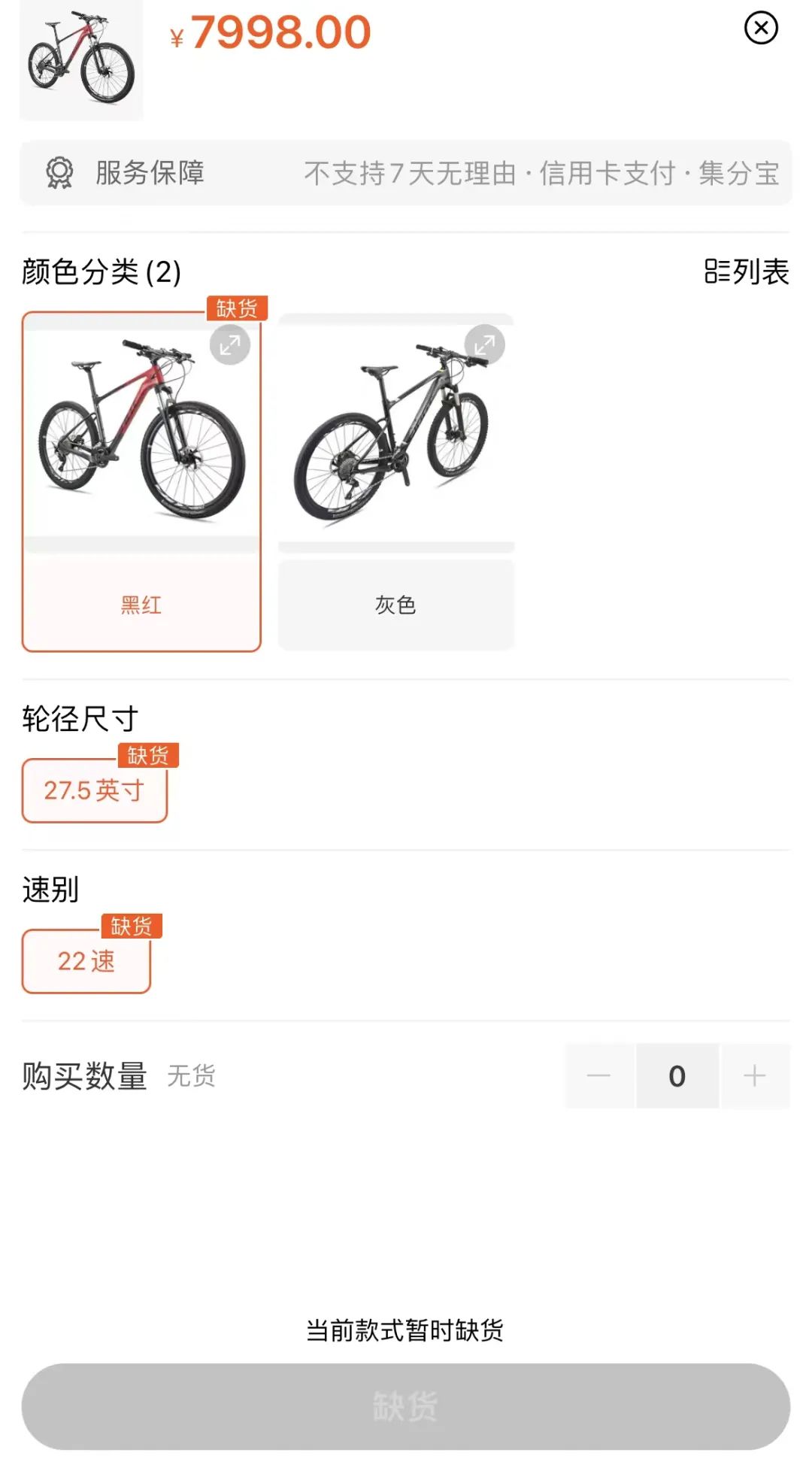
Task: Deselect the 黑红 color option
Action: click(x=141, y=605)
